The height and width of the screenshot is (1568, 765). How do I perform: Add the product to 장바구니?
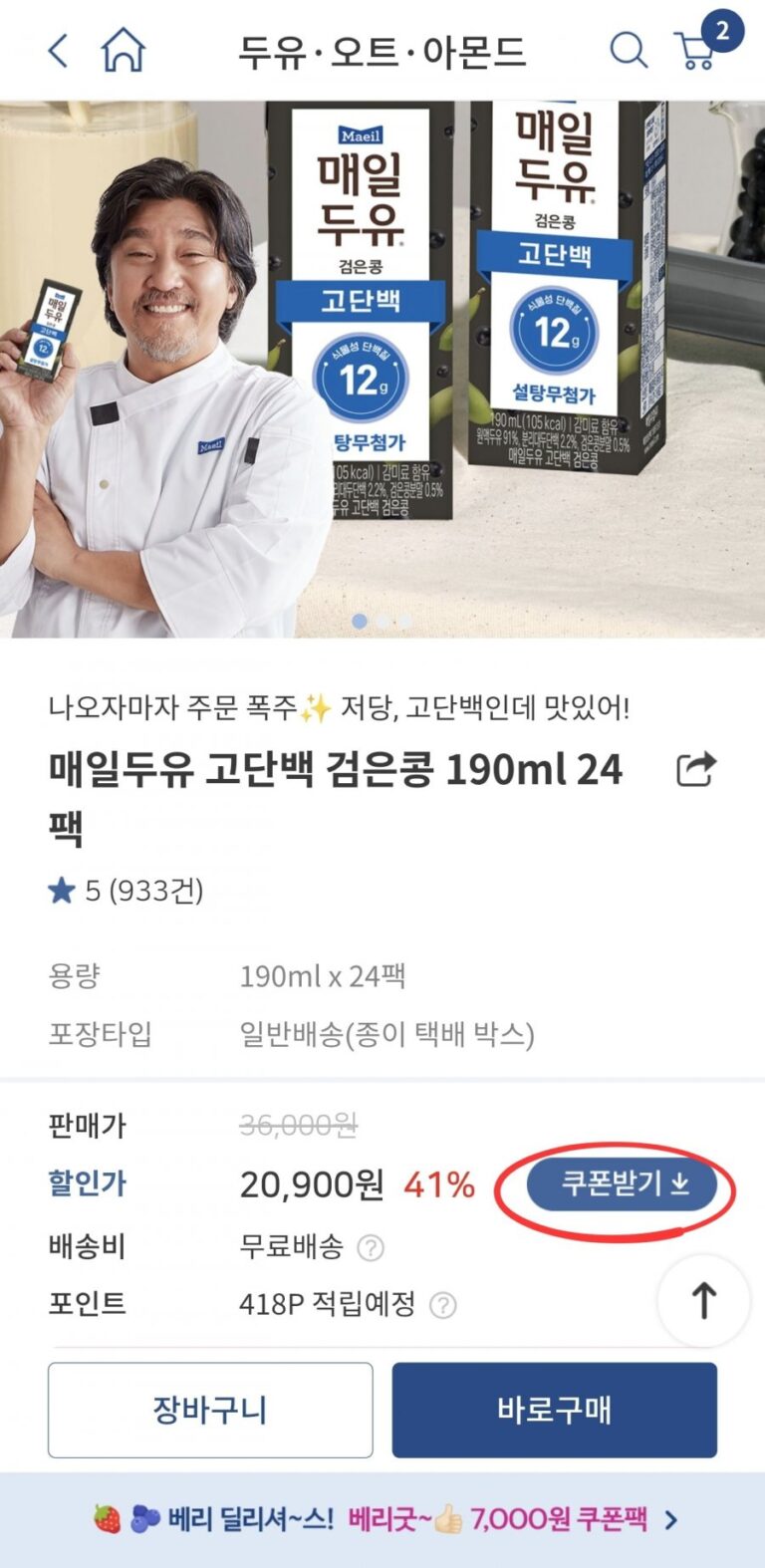(210, 1410)
